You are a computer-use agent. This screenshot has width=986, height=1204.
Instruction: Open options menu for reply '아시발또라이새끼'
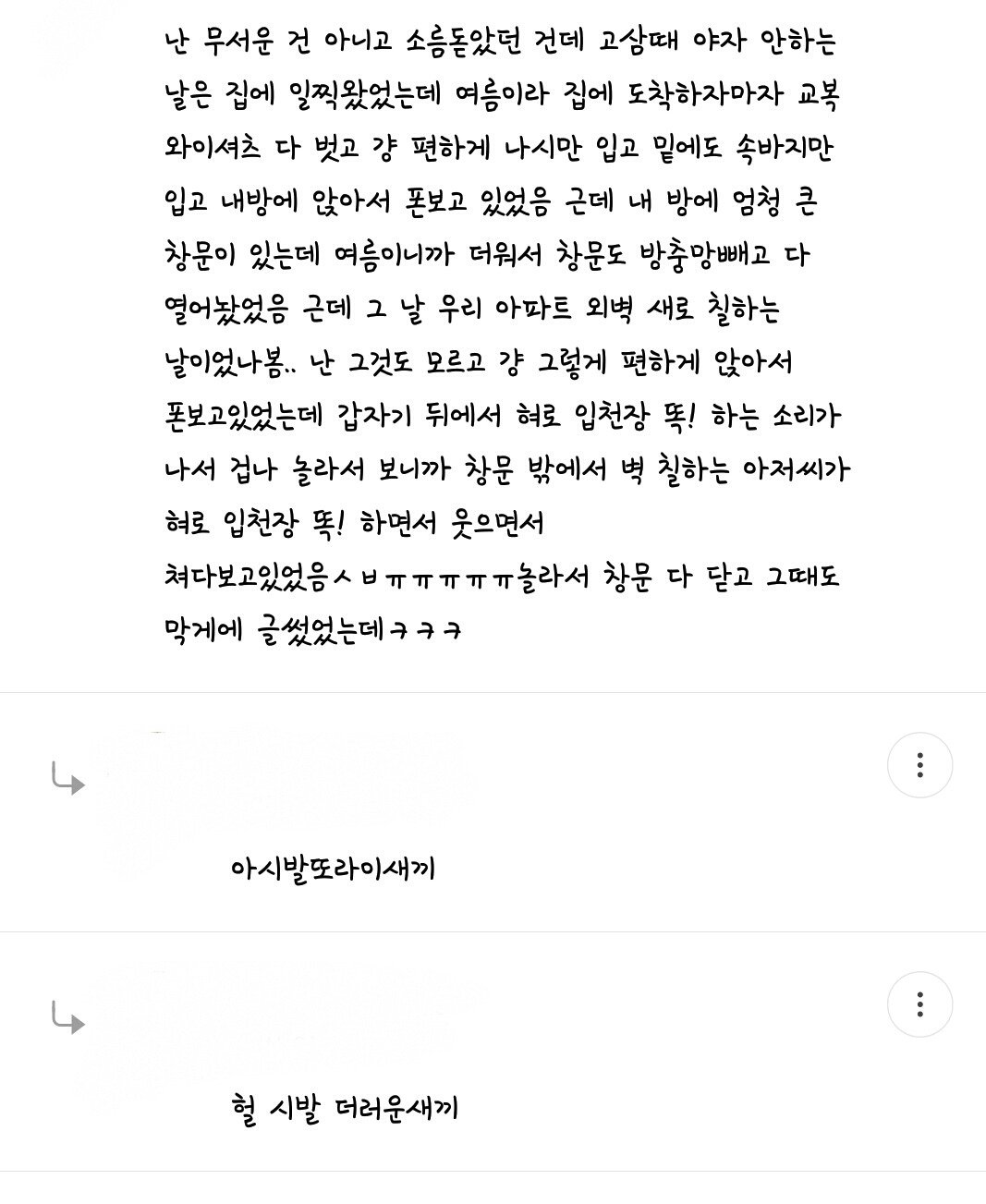[x=919, y=765]
